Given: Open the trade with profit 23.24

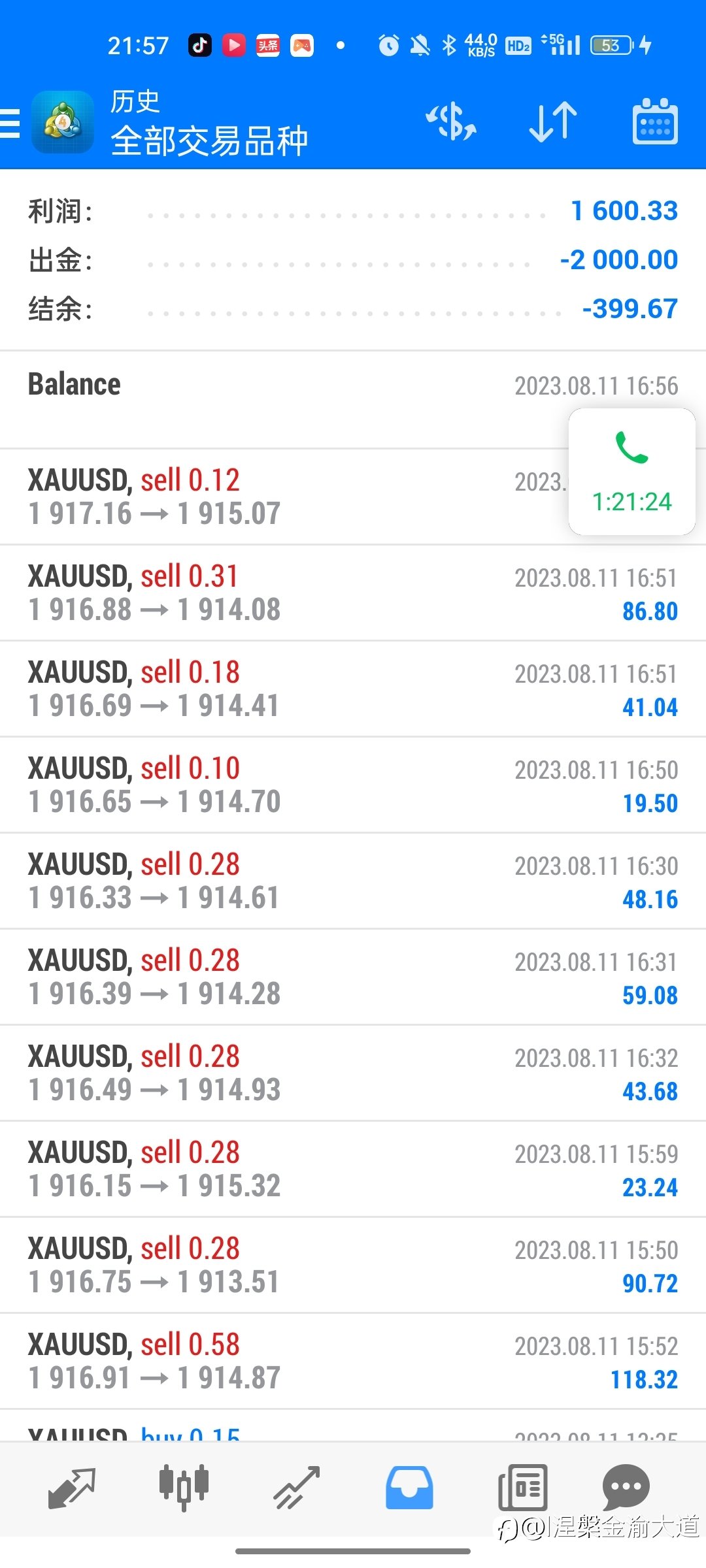Looking at the screenshot, I should [353, 1169].
